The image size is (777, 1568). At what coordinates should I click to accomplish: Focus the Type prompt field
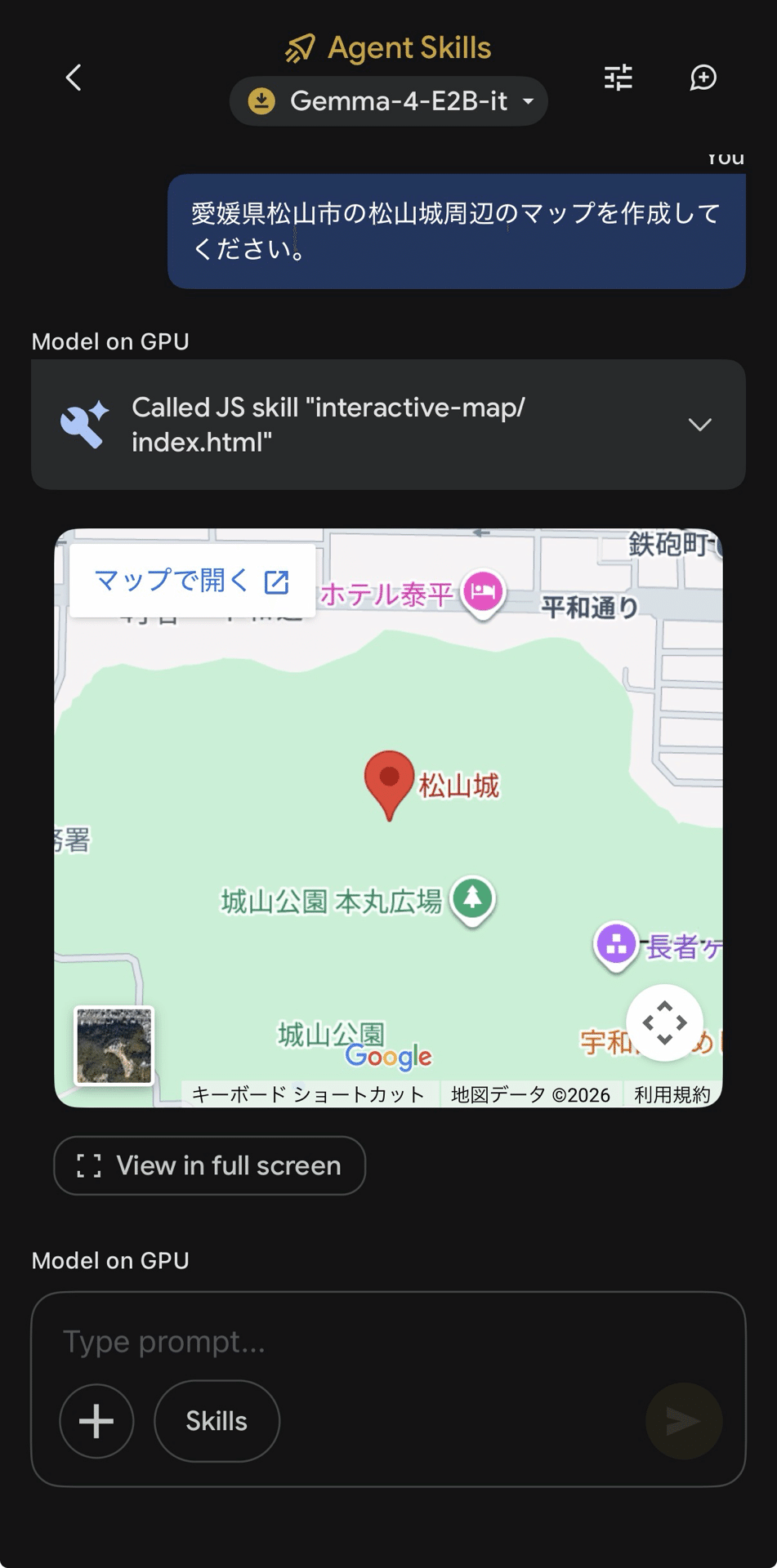(x=388, y=1342)
